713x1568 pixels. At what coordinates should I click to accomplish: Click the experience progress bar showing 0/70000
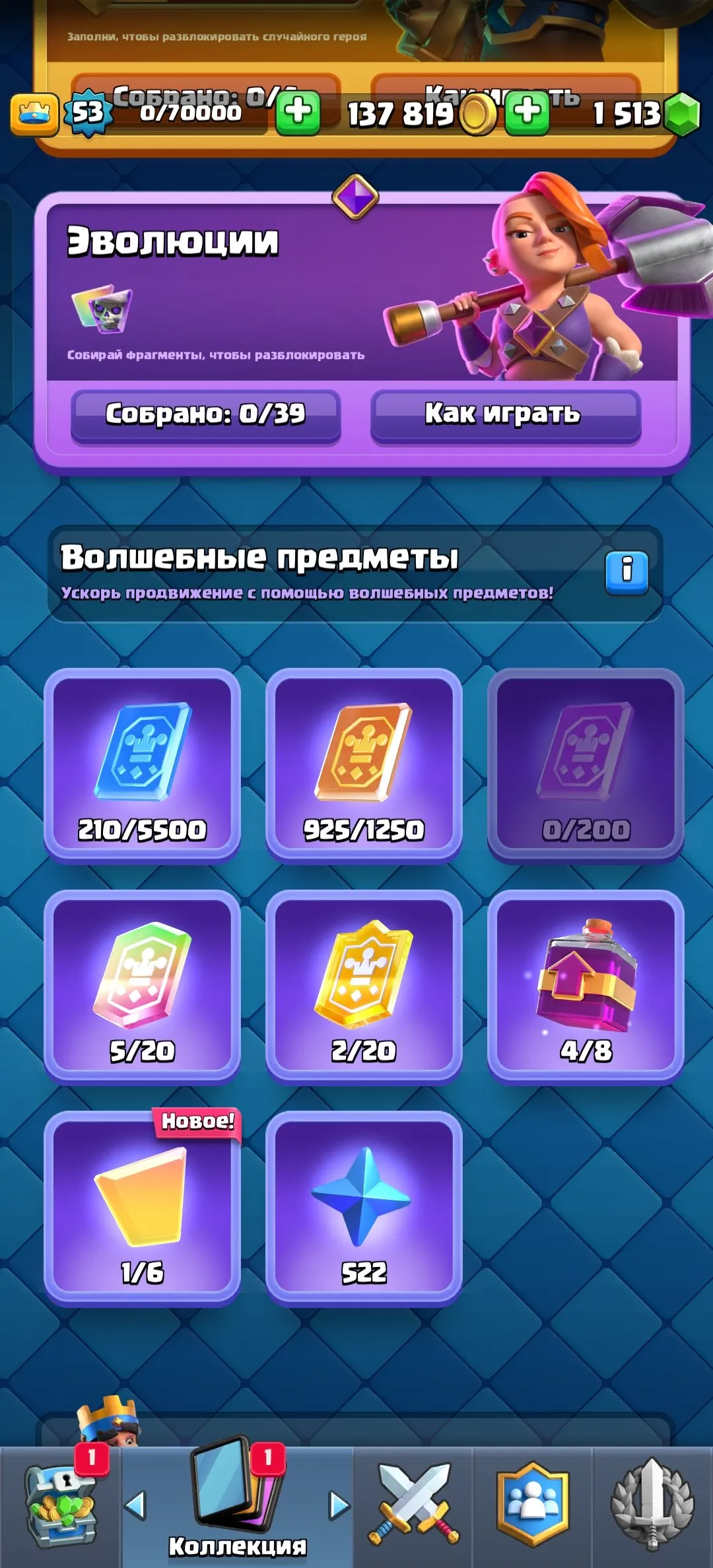pyautogui.click(x=191, y=114)
